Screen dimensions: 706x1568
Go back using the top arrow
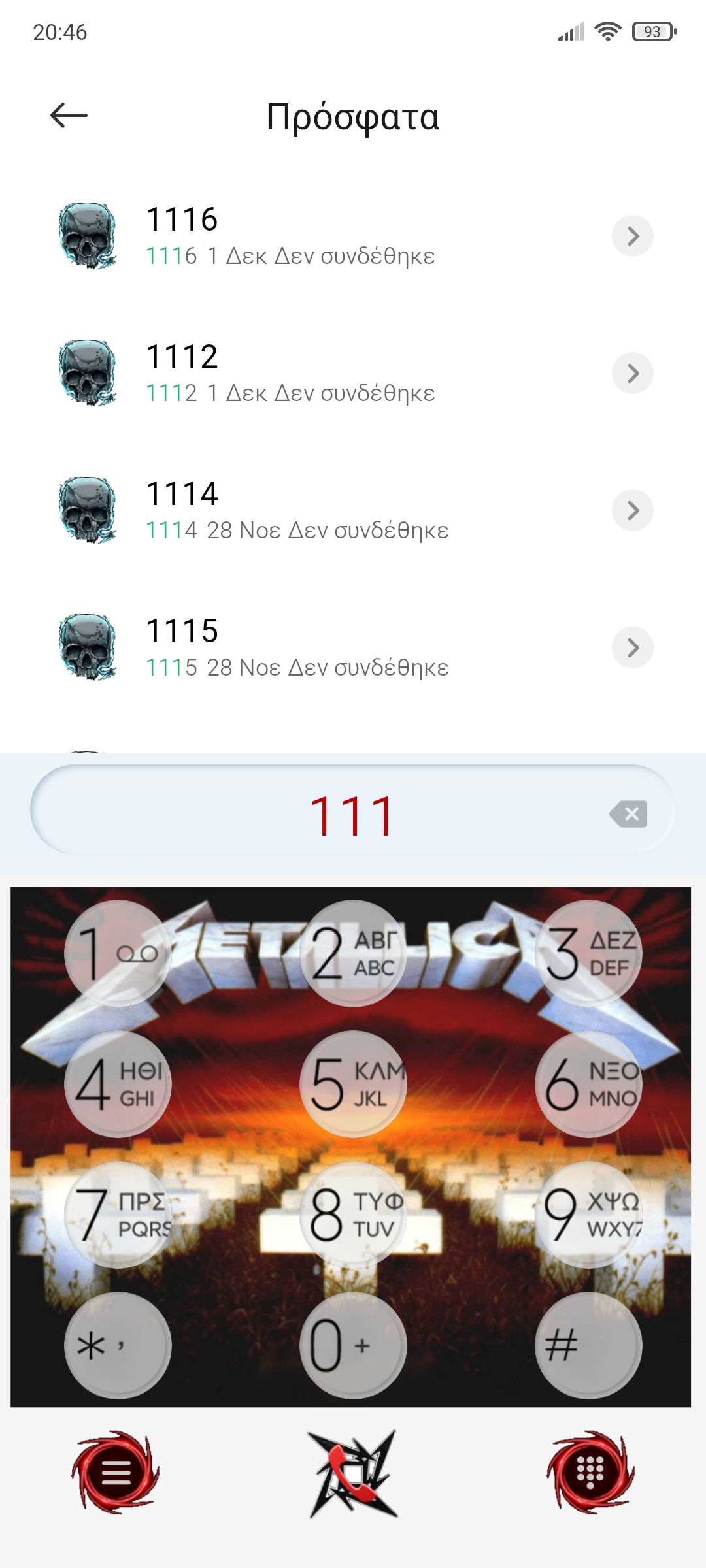point(69,116)
